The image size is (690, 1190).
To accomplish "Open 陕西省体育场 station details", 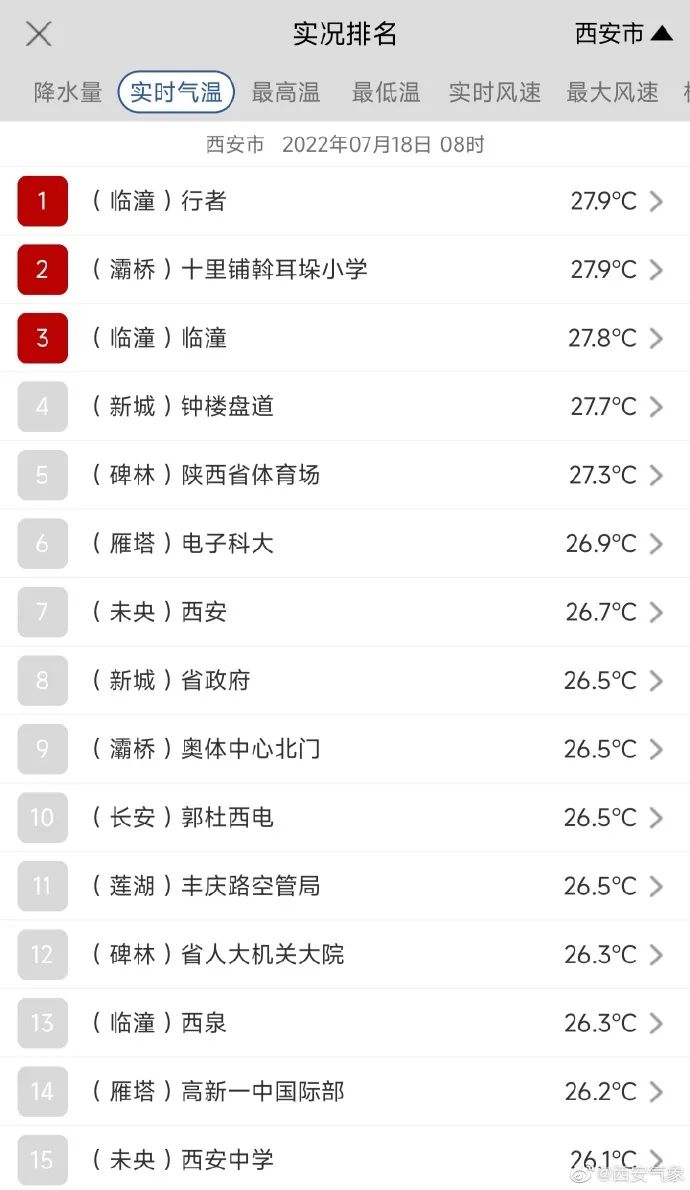I will coord(345,475).
